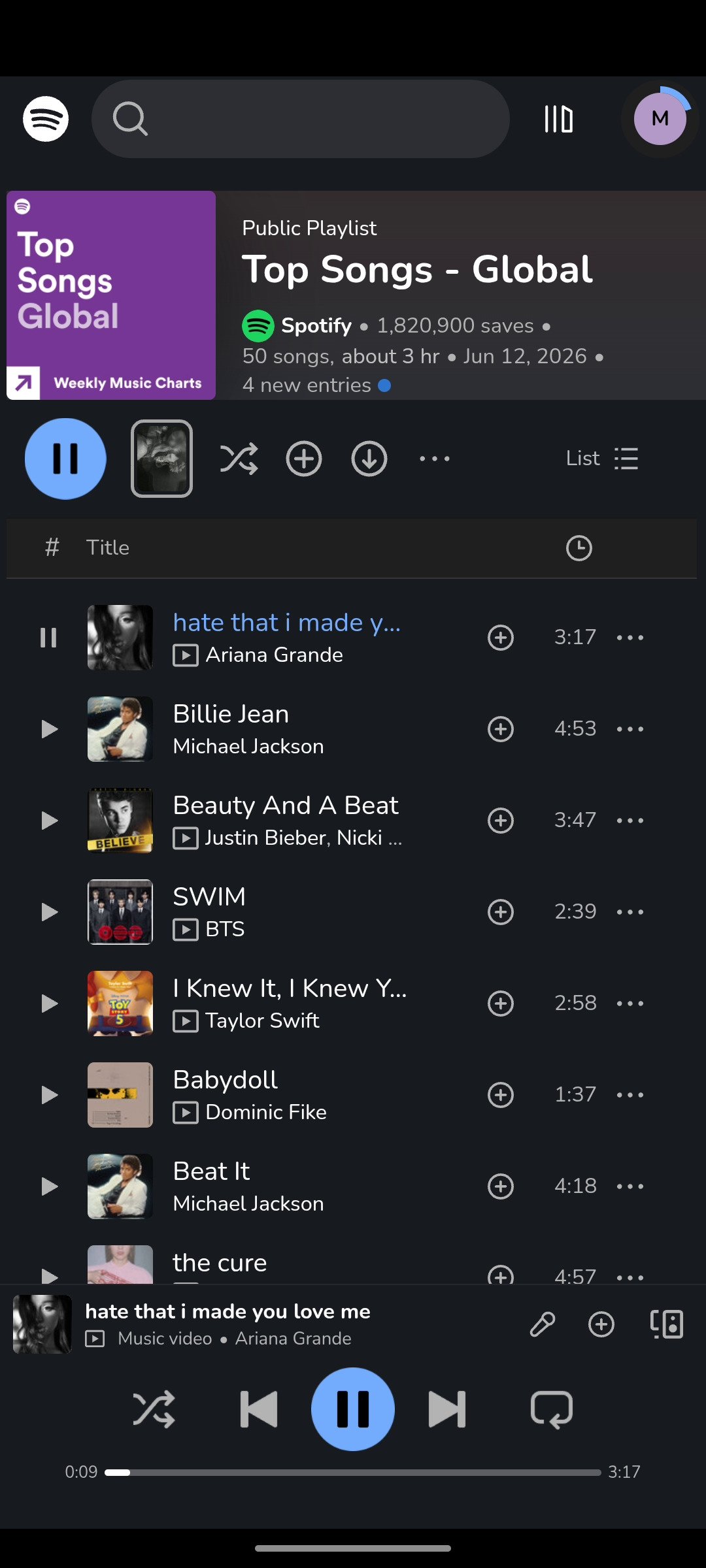Save the playlist to your library
The image size is (706, 1568).
point(304,459)
